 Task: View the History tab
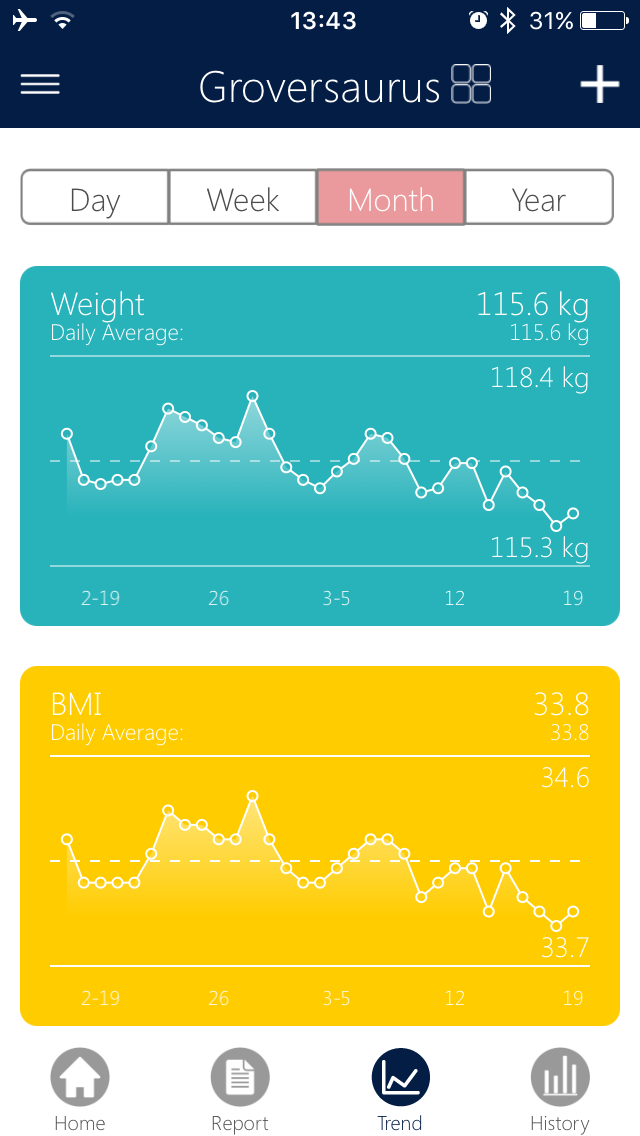coord(560,1090)
